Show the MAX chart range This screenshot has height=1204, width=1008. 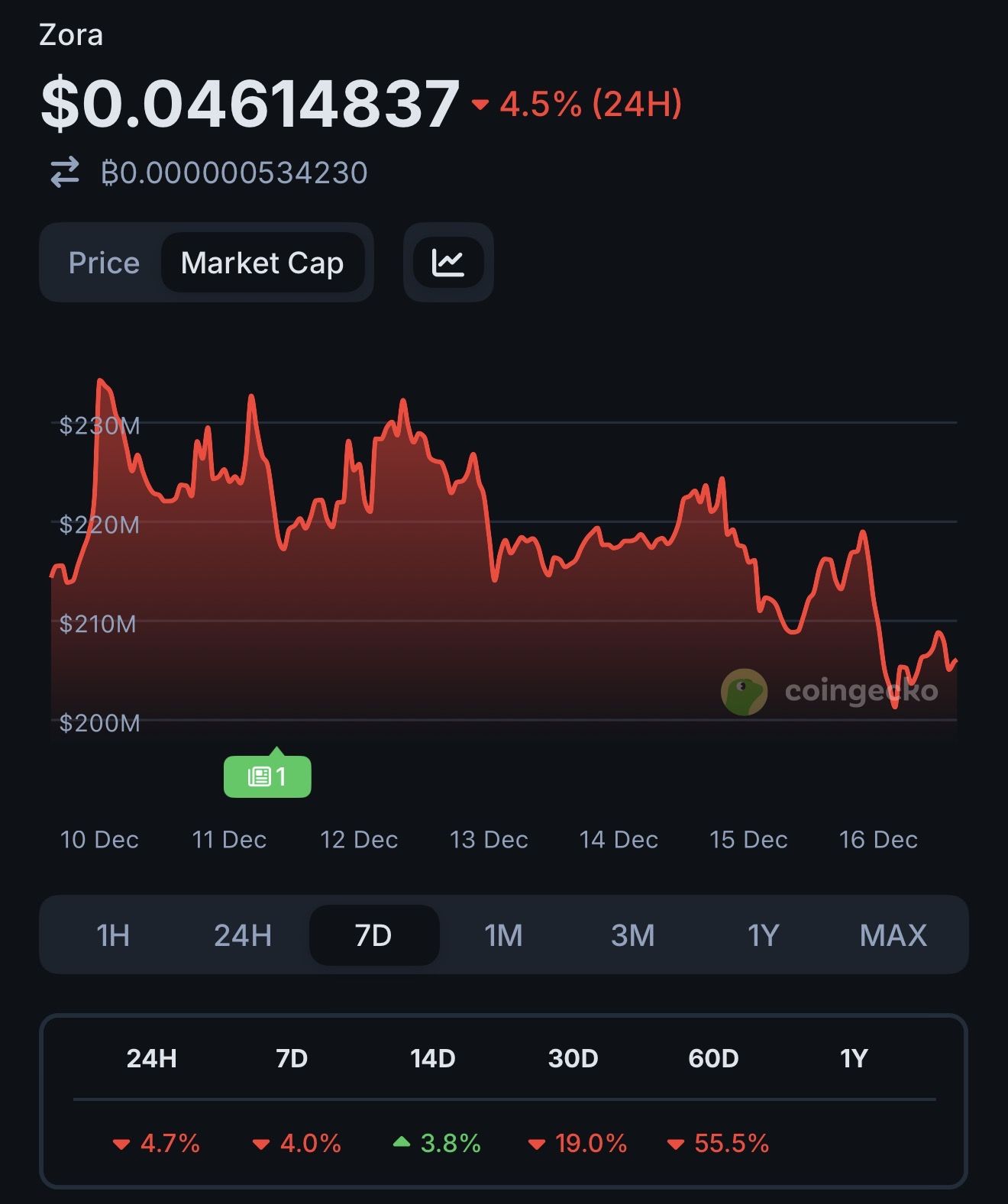point(893,935)
